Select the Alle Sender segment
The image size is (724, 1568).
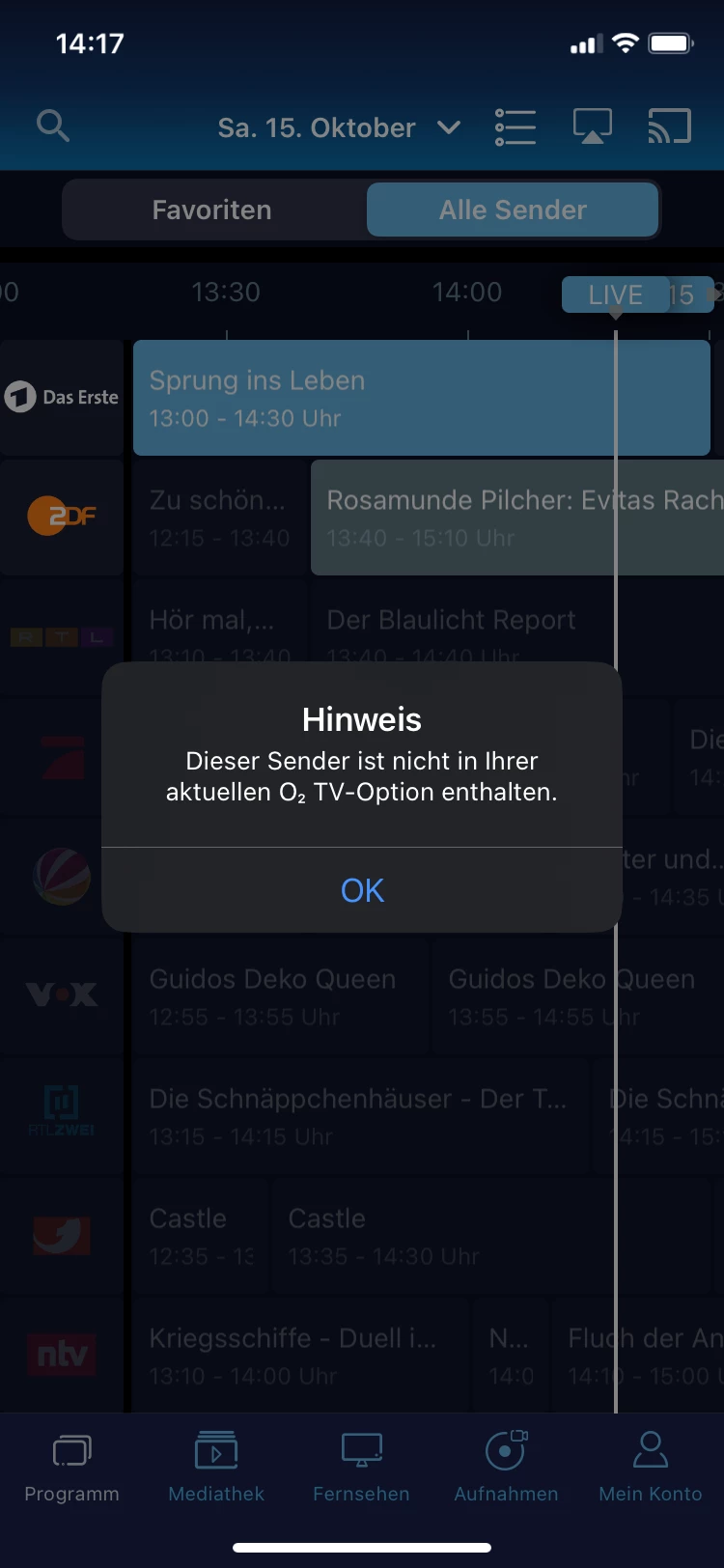pos(513,210)
